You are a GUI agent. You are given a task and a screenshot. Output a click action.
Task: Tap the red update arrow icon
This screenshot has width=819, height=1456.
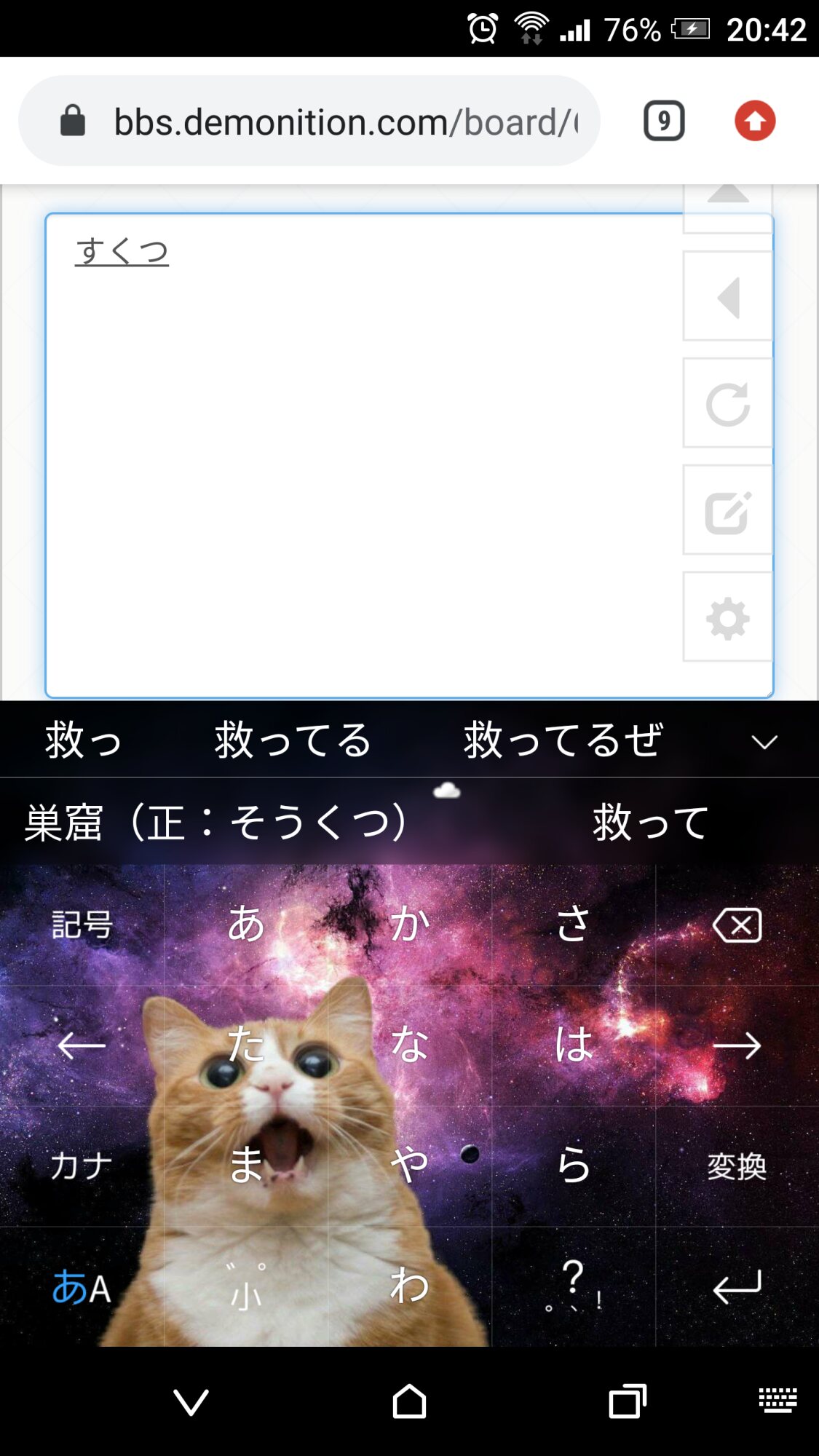click(x=755, y=121)
